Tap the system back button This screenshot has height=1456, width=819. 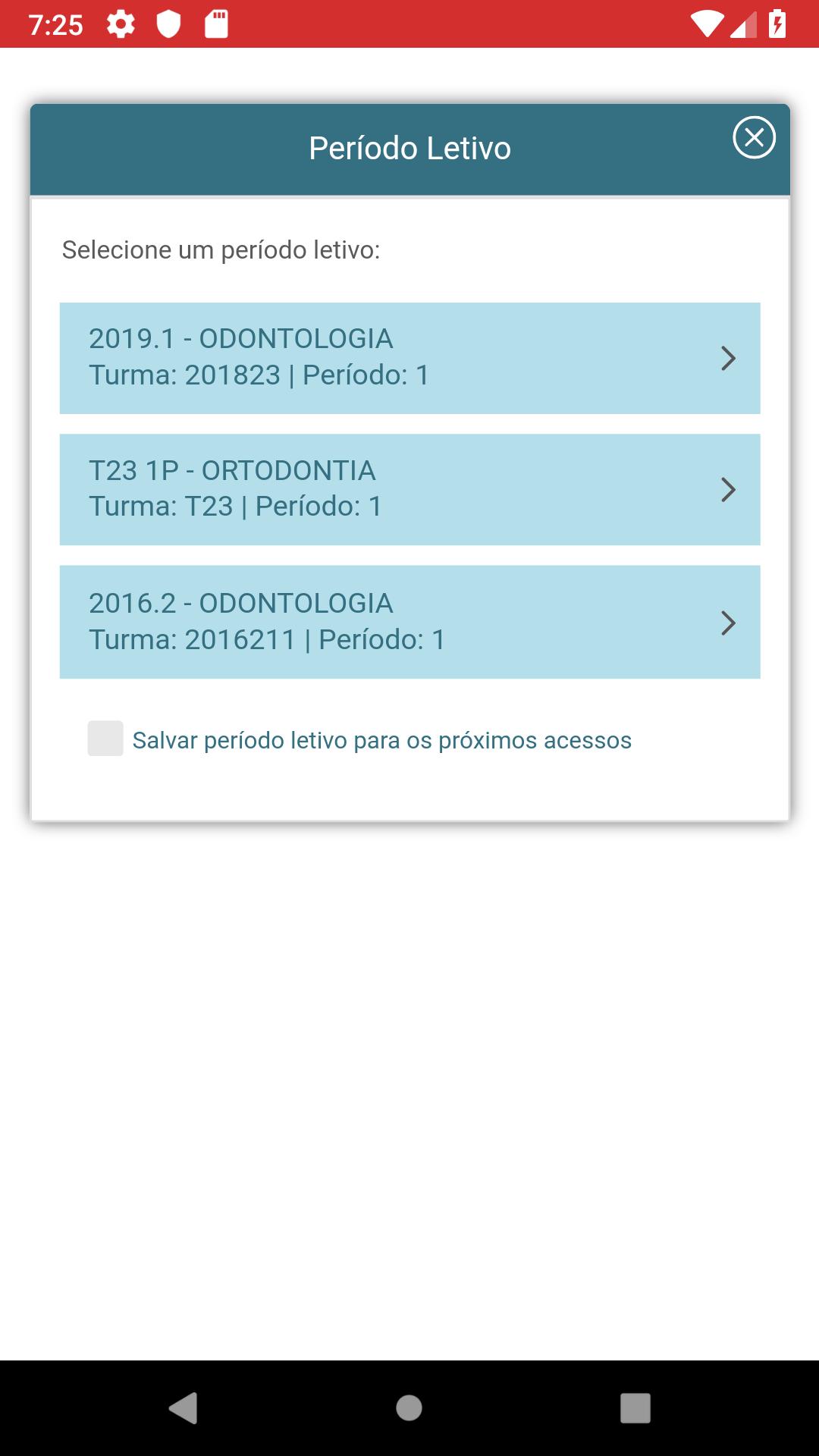coord(183,1407)
